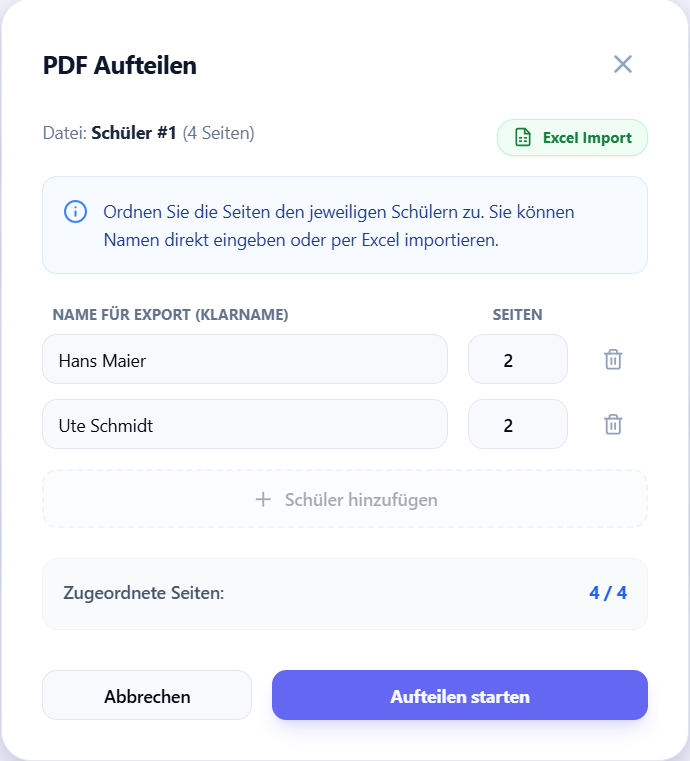Edit the Hans Maier name field
Screen dimensions: 690x761
click(244, 360)
